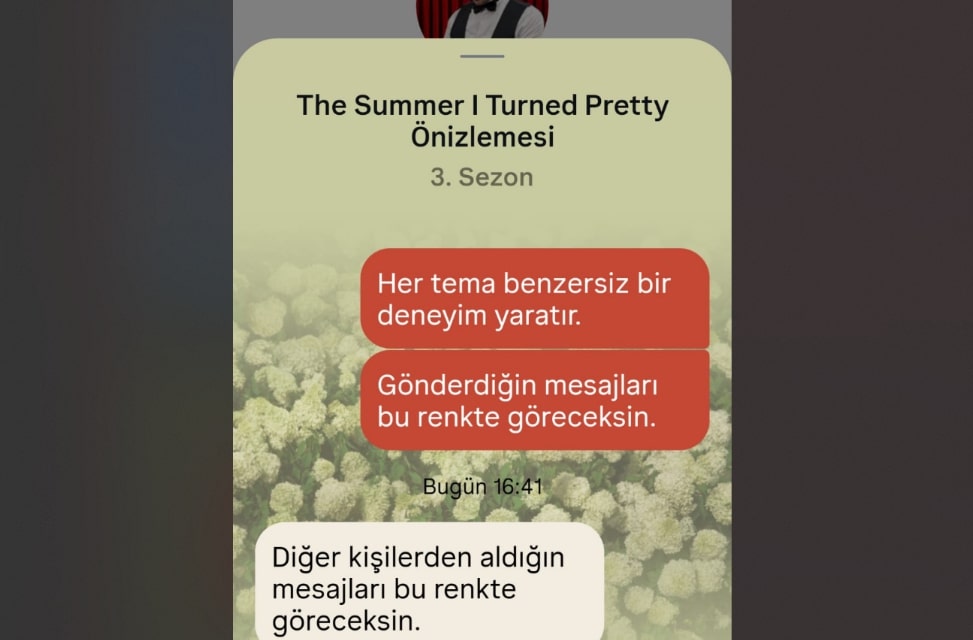Tap the drag handle atop the preview sheet
973x640 pixels.
[482, 56]
